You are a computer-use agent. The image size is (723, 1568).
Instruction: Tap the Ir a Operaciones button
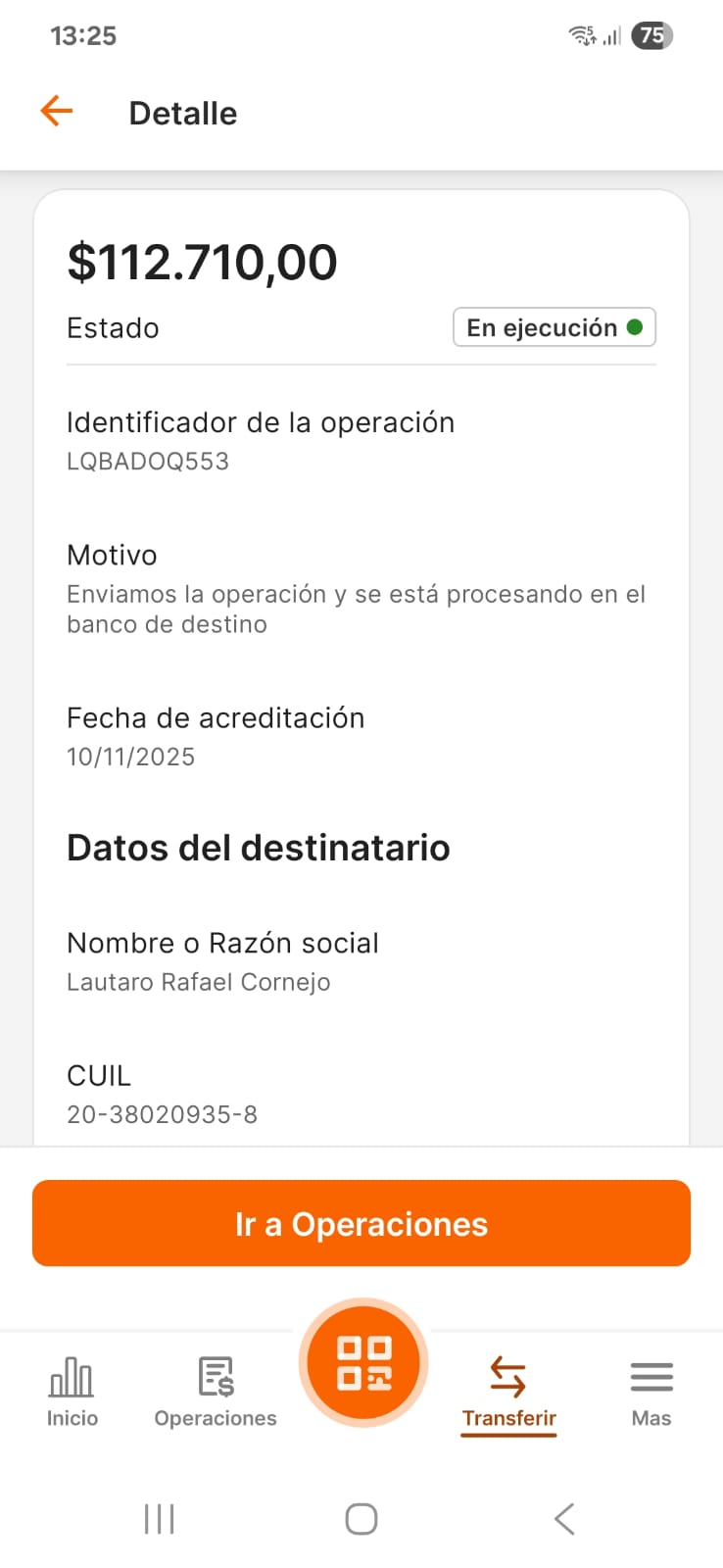point(361,1223)
